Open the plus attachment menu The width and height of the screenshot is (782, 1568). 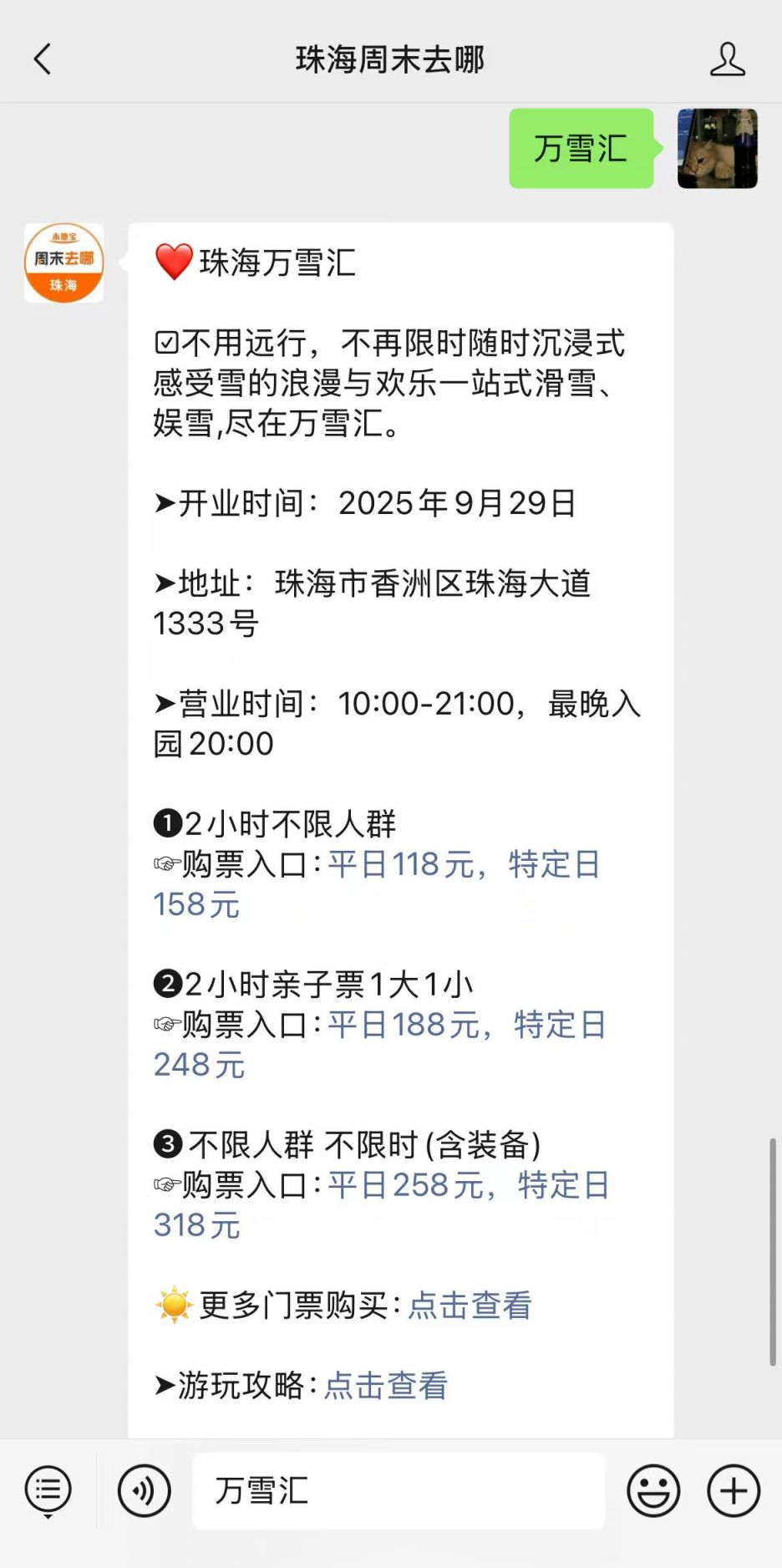pyautogui.click(x=734, y=1491)
